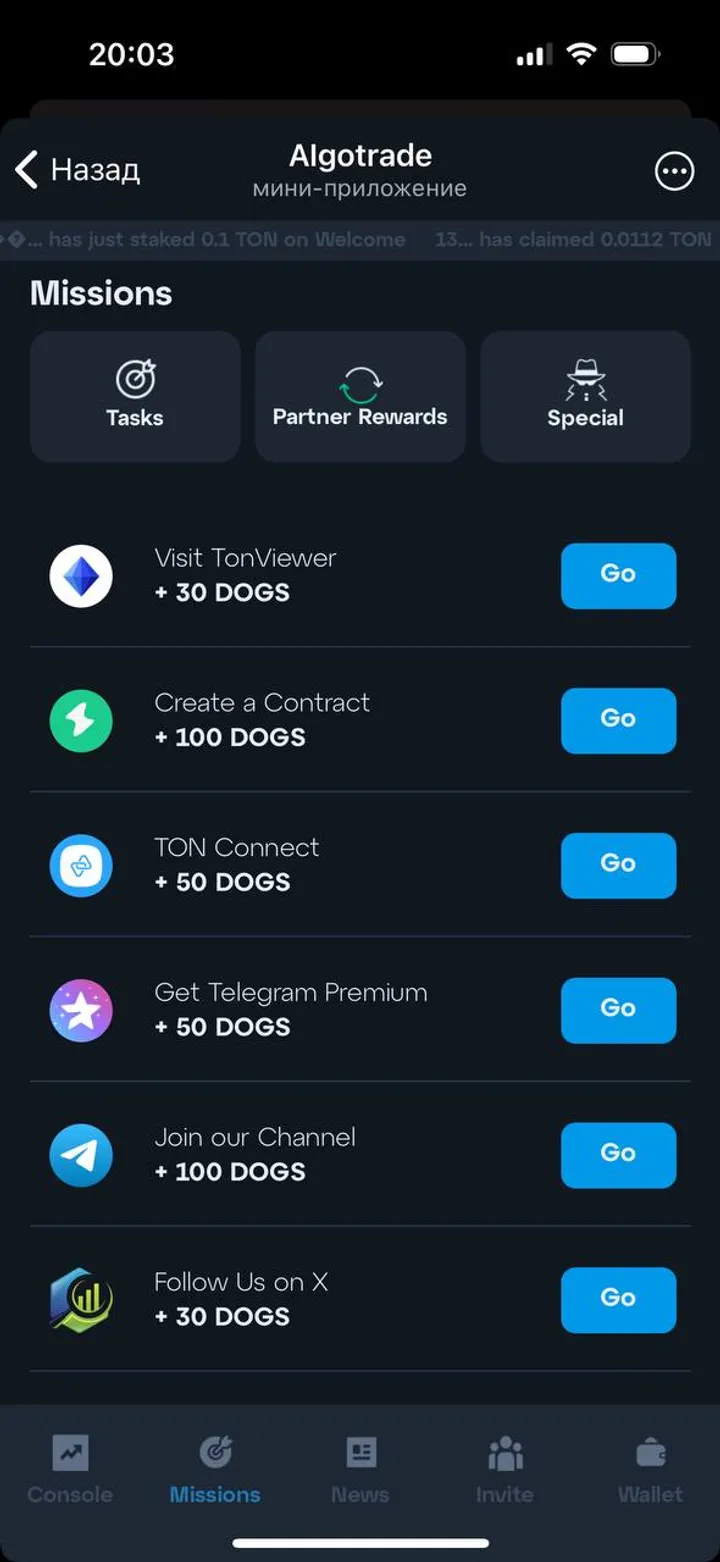
Task: Click the scrolling TON activity ticker banner
Action: [x=360, y=239]
